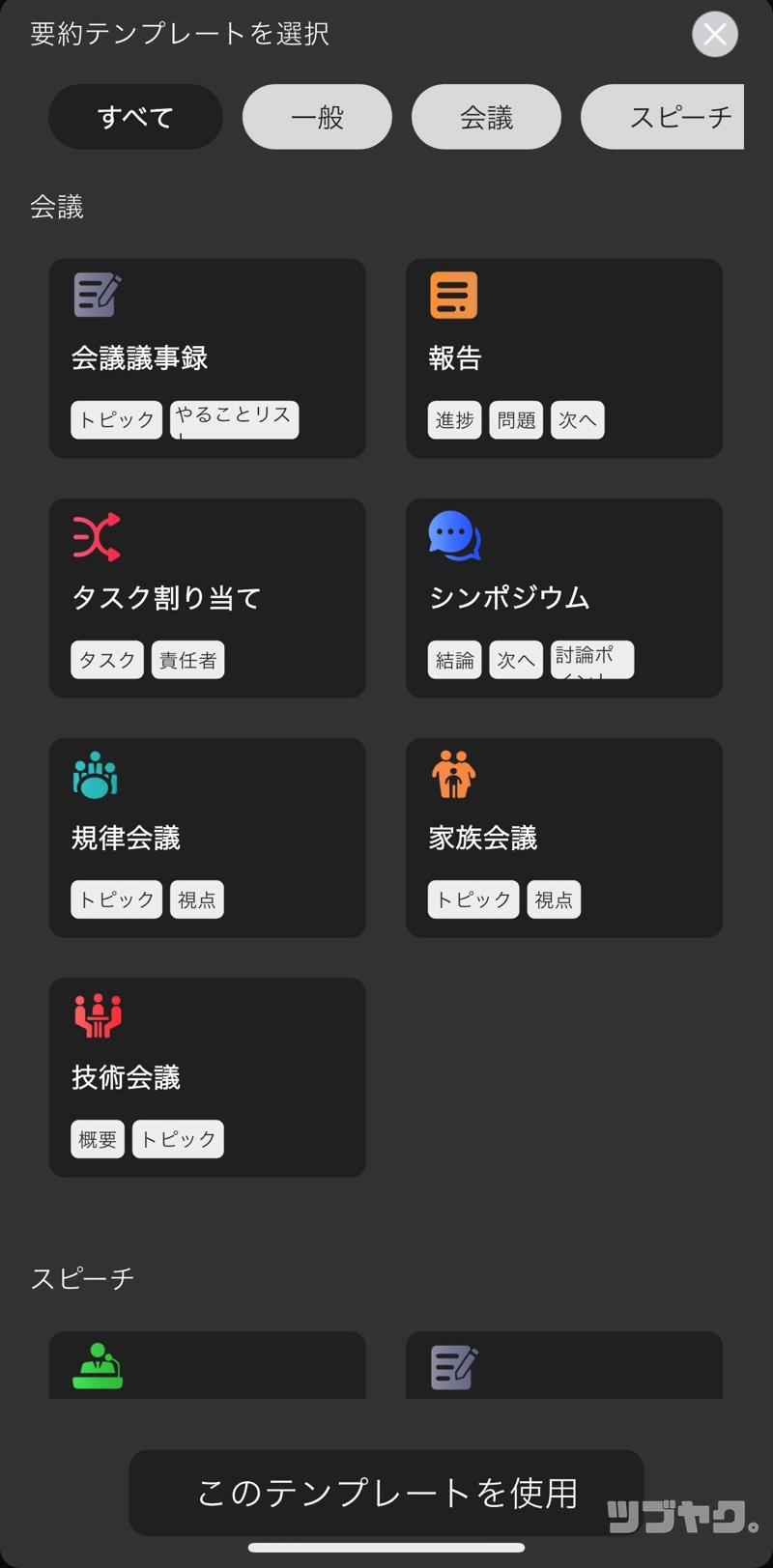Select the 規律会議 template card
This screenshot has height=1568, width=773.
207,837
